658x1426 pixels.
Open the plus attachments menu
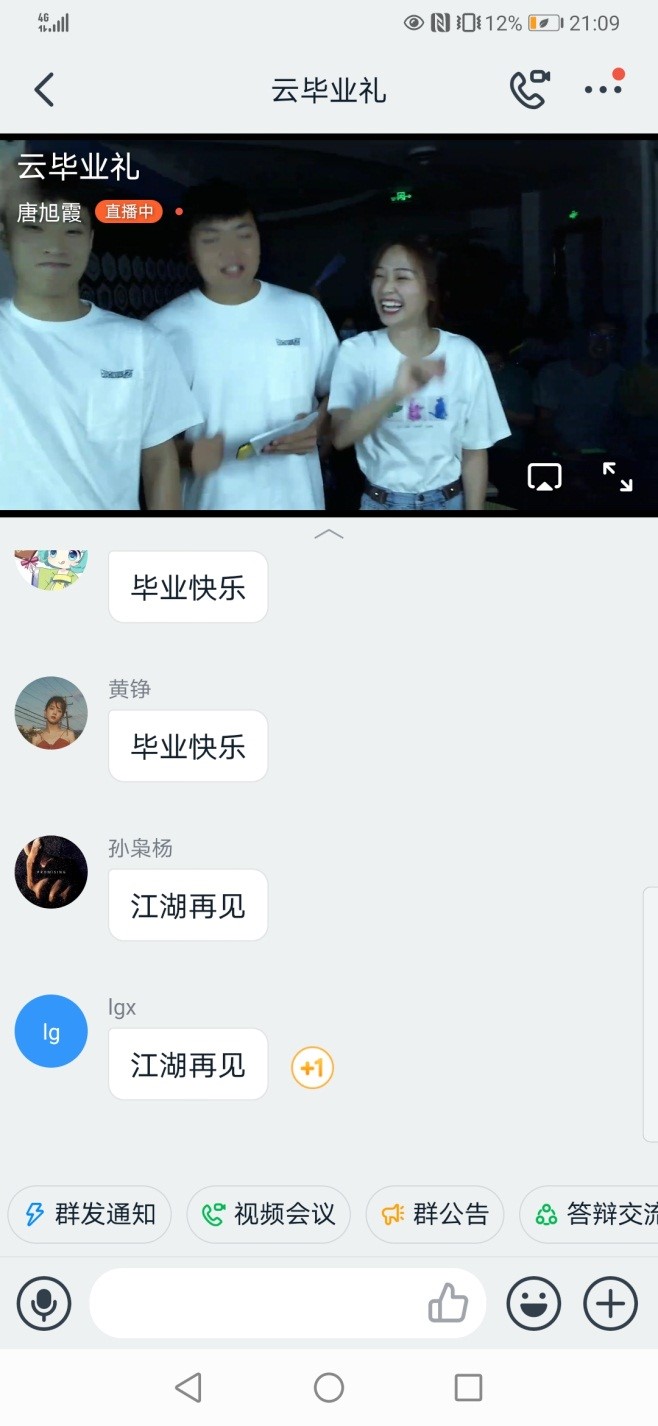click(610, 1304)
